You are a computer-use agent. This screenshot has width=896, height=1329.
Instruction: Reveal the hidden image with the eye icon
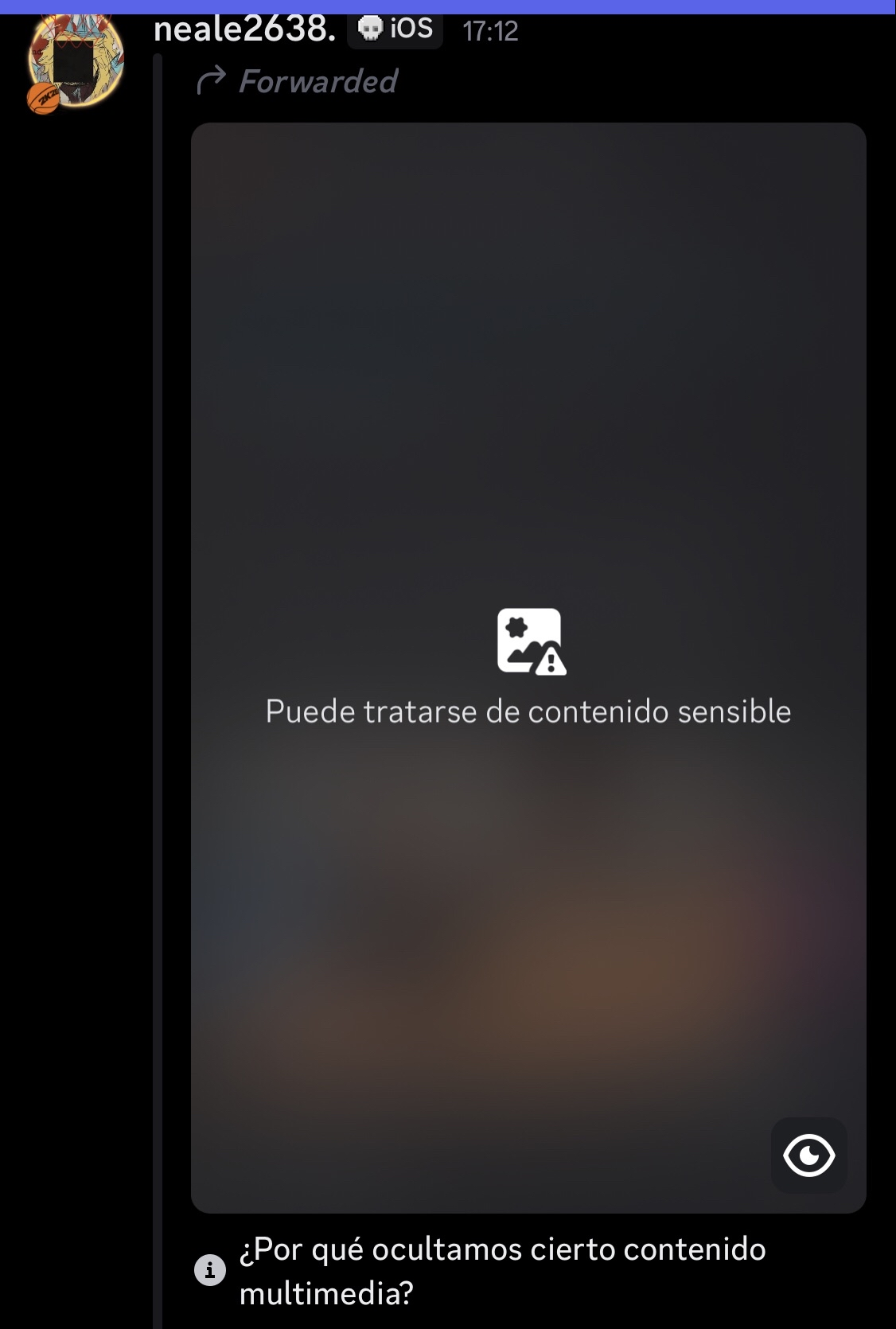pyautogui.click(x=808, y=1155)
